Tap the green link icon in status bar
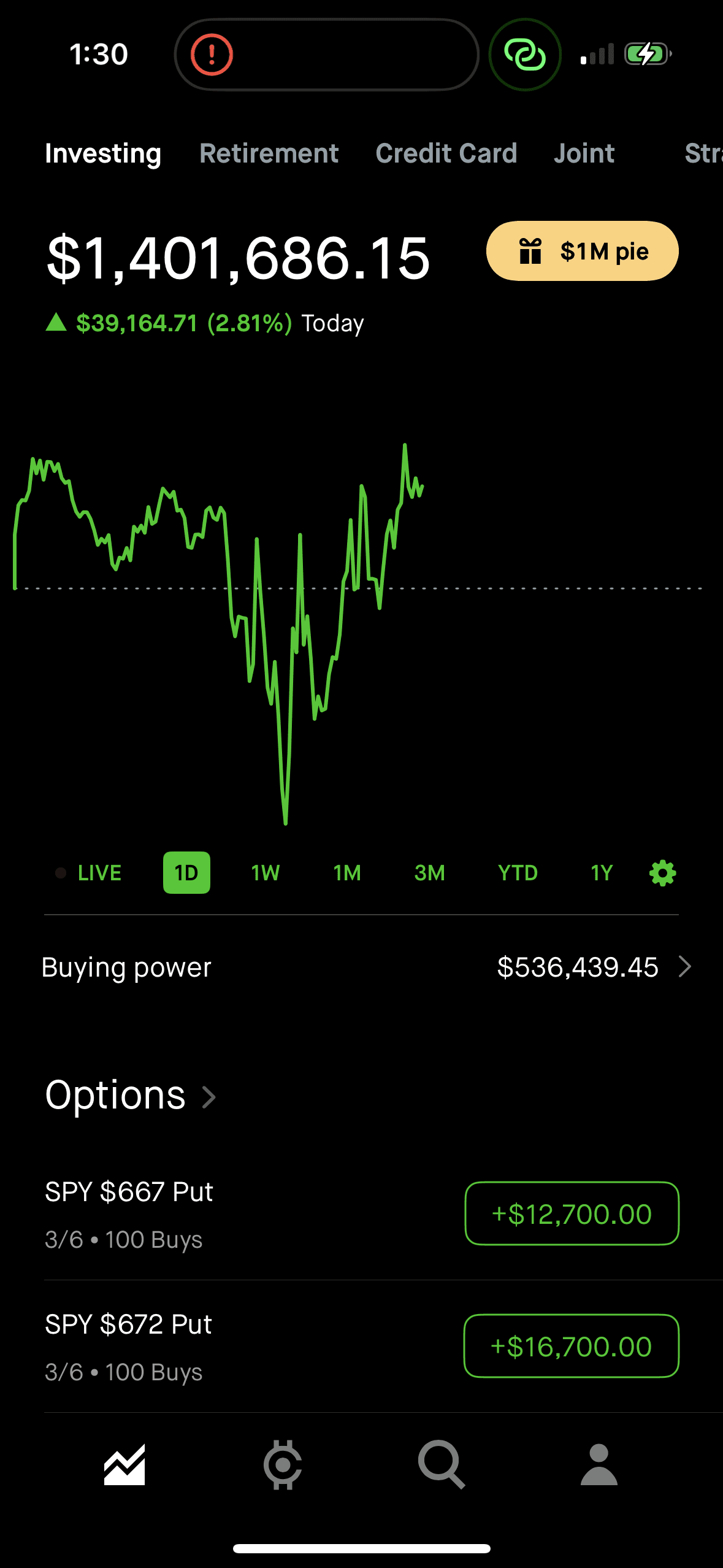 tap(524, 54)
